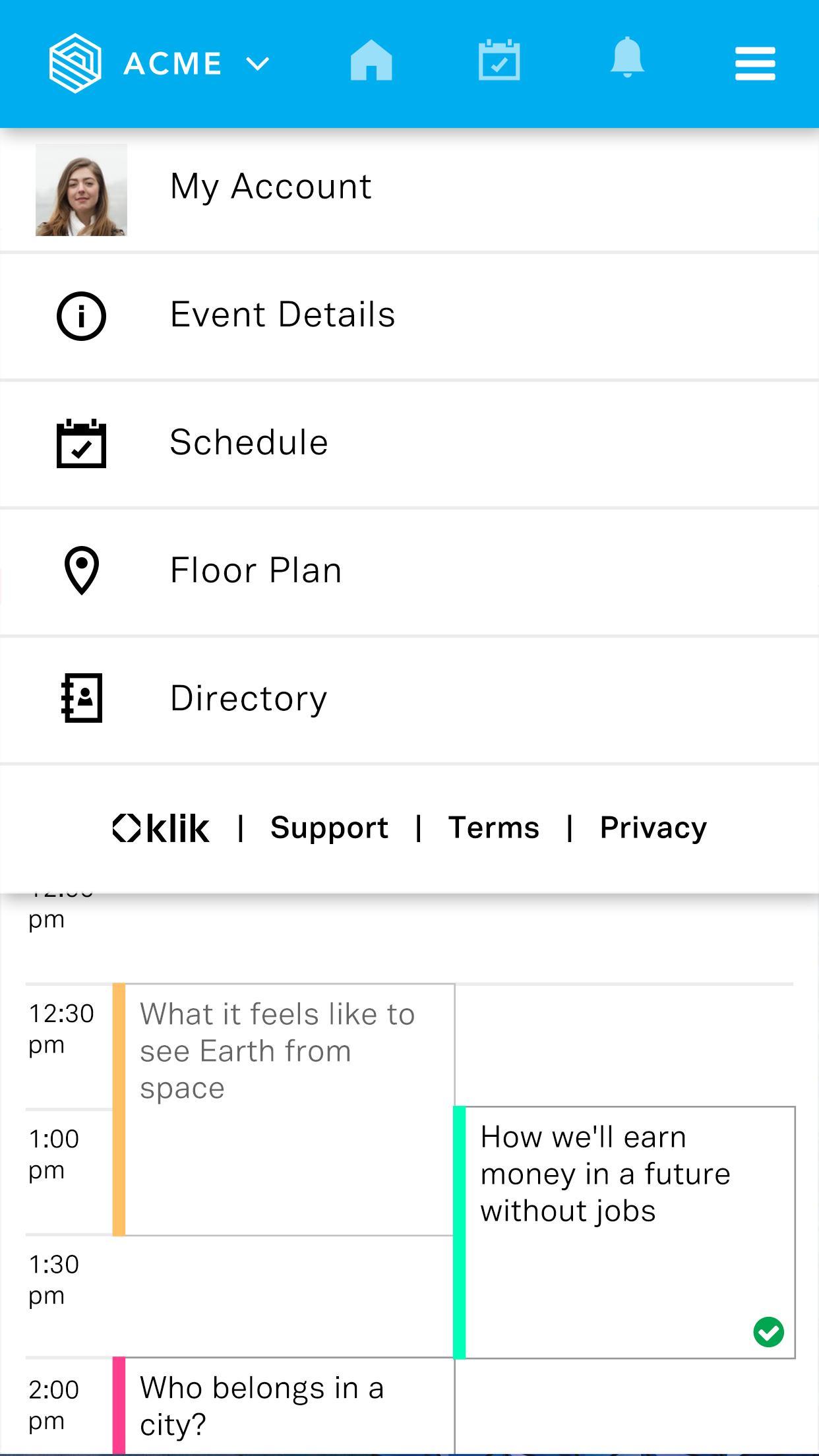Open the notifications bell
Screen dimensions: 819x1456
pyautogui.click(x=626, y=58)
